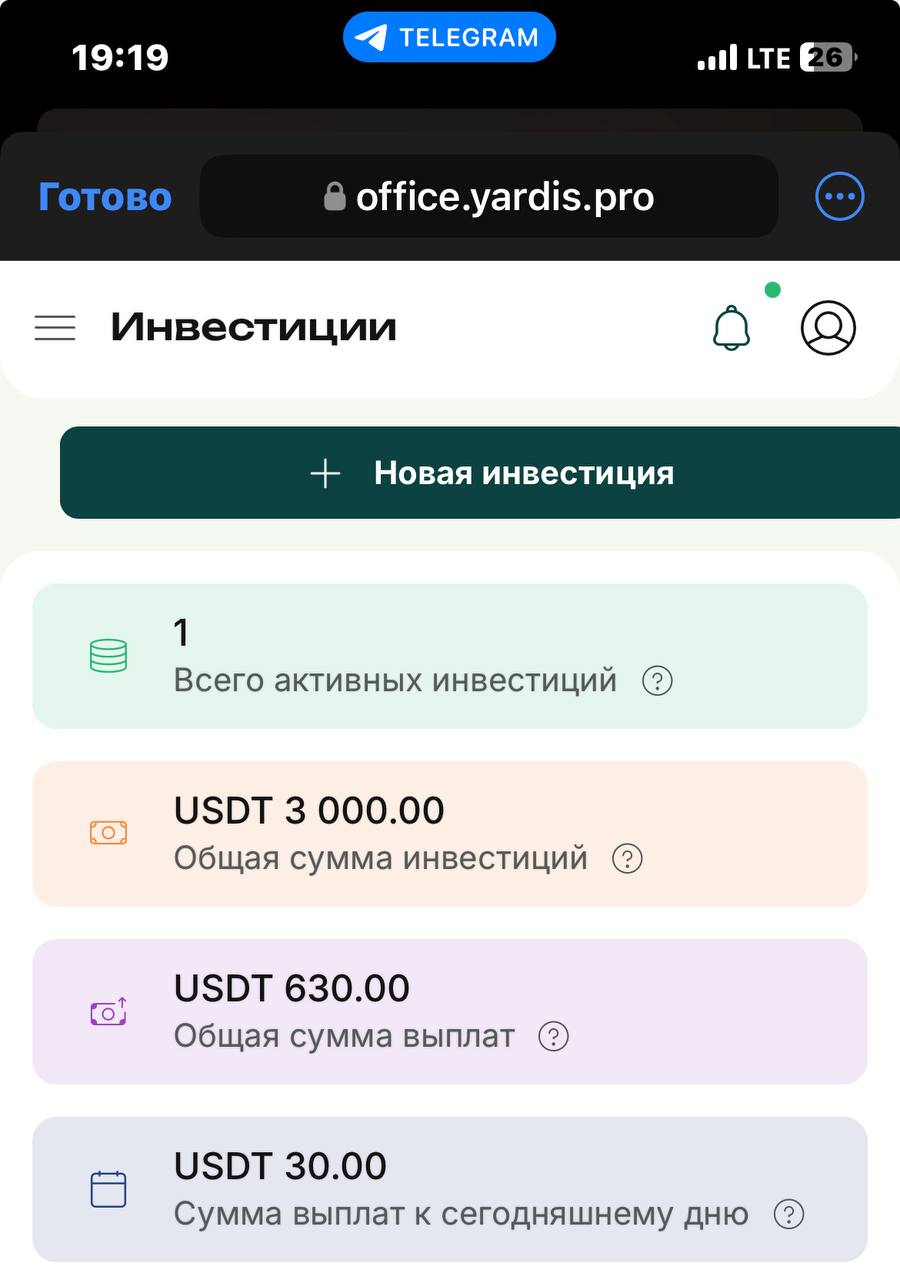Open the browser three-dots options menu
900x1280 pixels.
839,197
